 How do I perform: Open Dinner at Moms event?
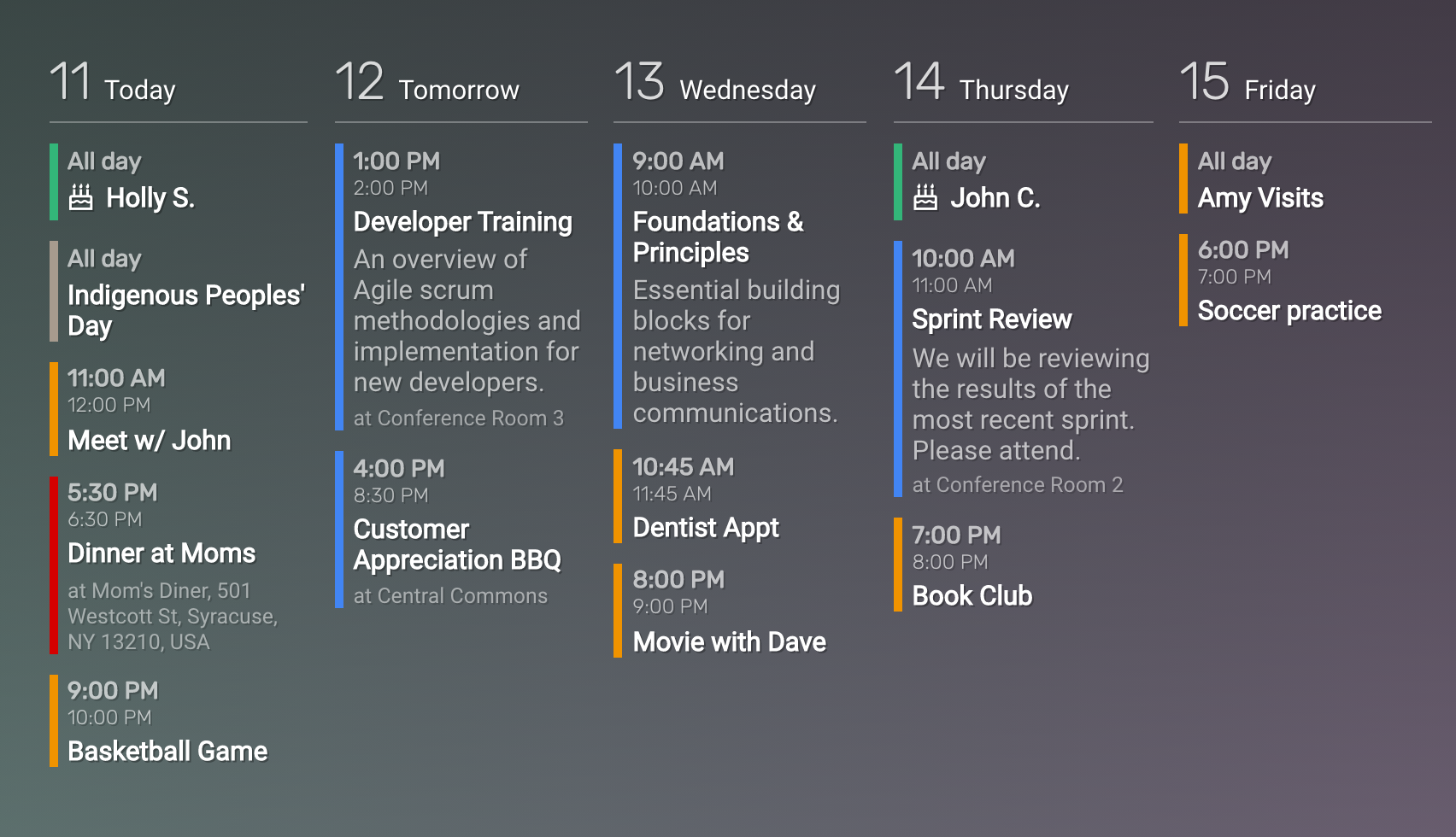[x=161, y=553]
